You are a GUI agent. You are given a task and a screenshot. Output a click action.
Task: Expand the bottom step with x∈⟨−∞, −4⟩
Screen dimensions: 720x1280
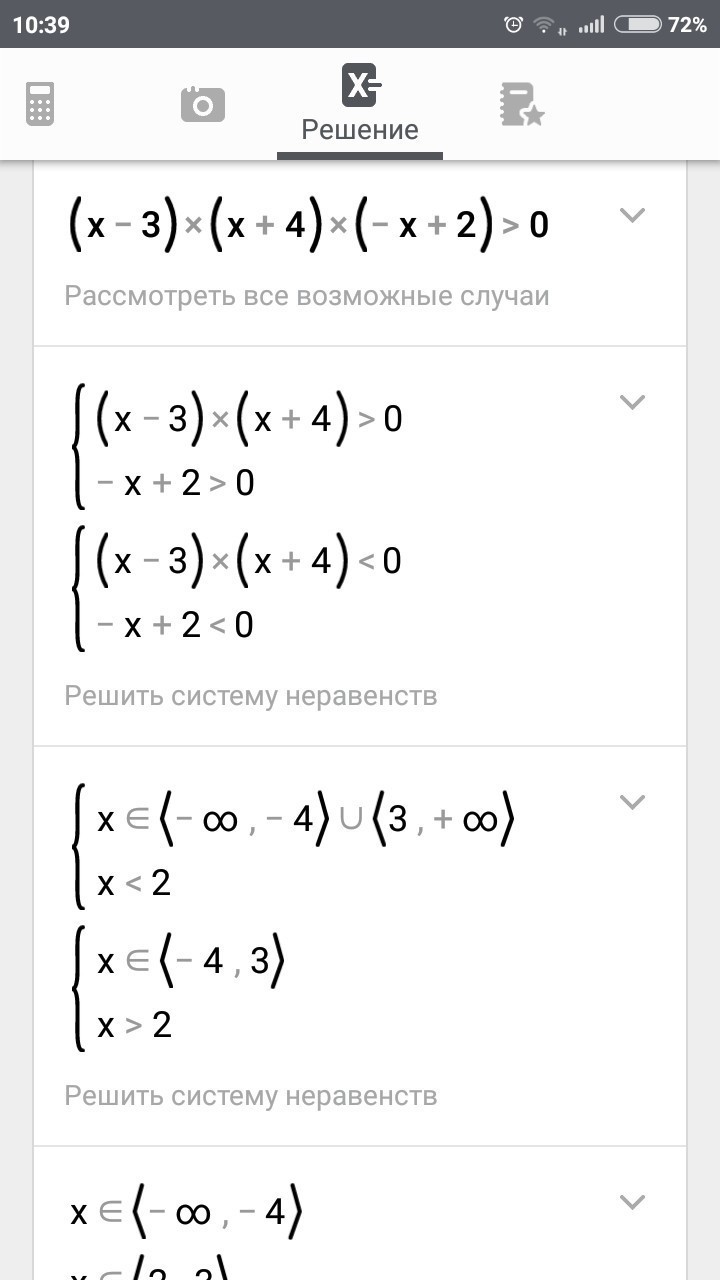[633, 1201]
